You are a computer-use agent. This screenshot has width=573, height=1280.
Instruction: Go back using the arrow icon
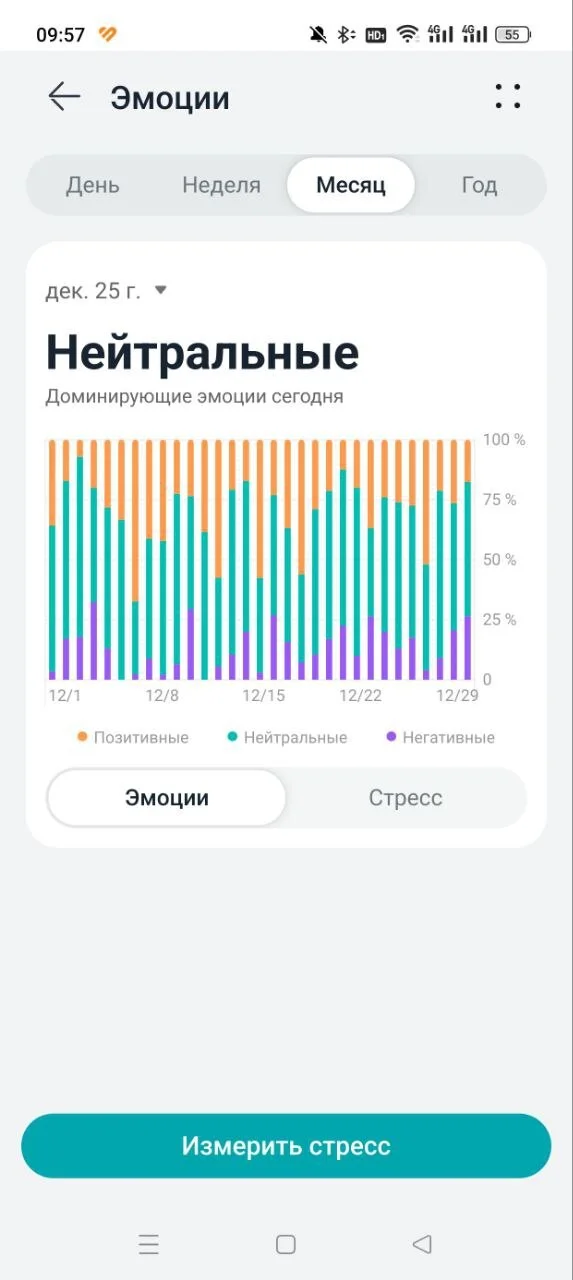[64, 96]
